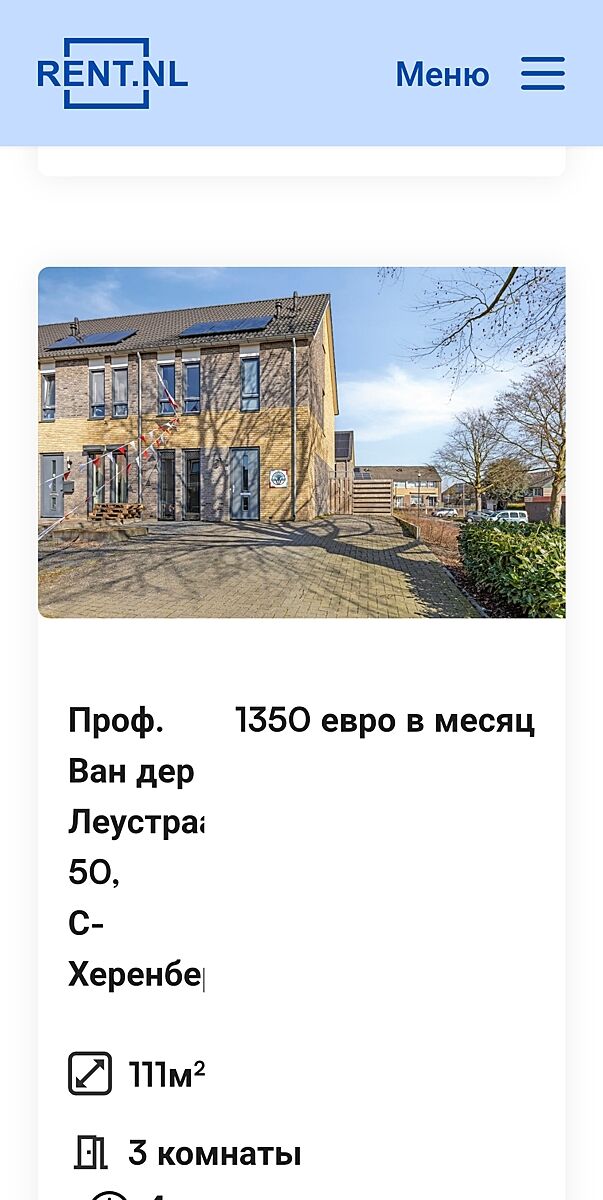The width and height of the screenshot is (603, 1200).
Task: Open the Меню hamburger menu
Action: pos(542,74)
